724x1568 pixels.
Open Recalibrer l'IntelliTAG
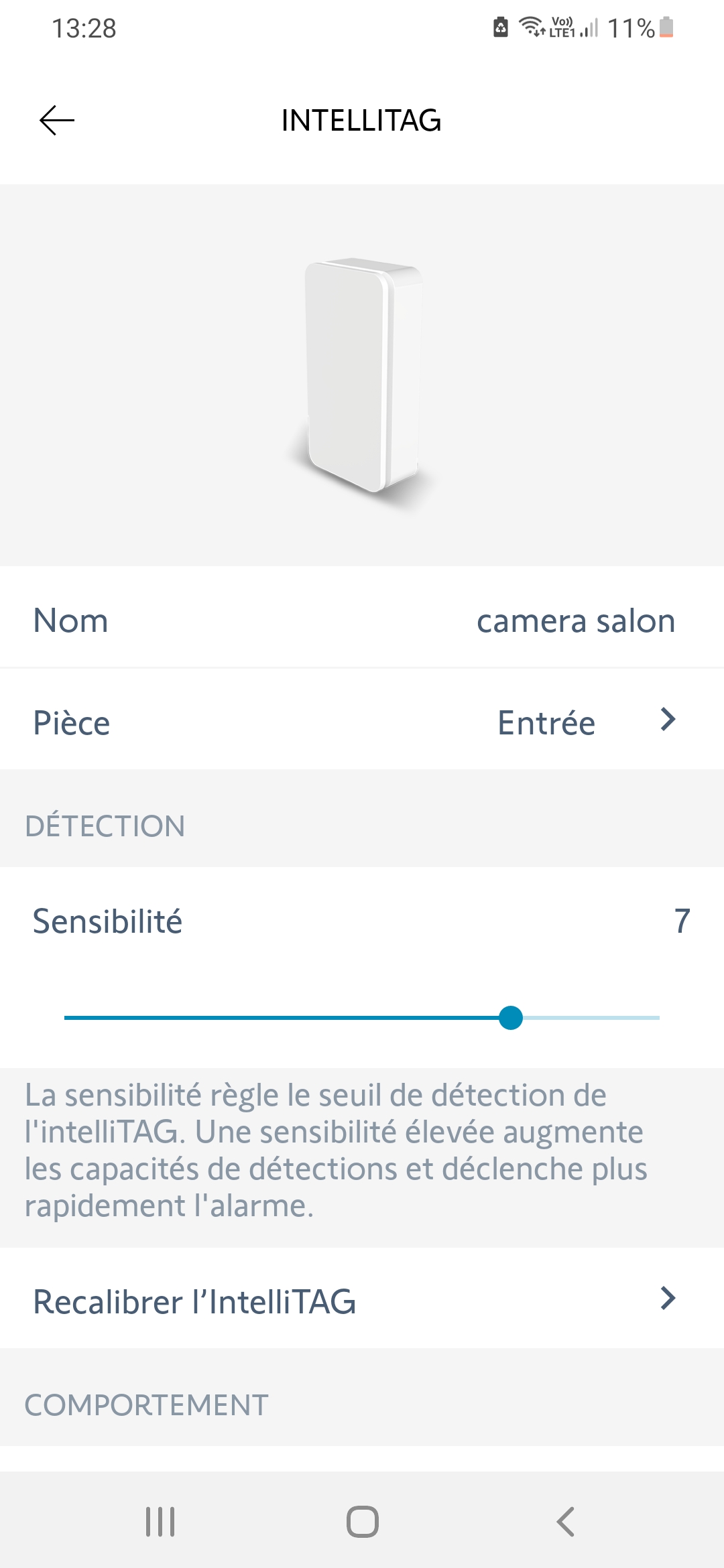362,1301
